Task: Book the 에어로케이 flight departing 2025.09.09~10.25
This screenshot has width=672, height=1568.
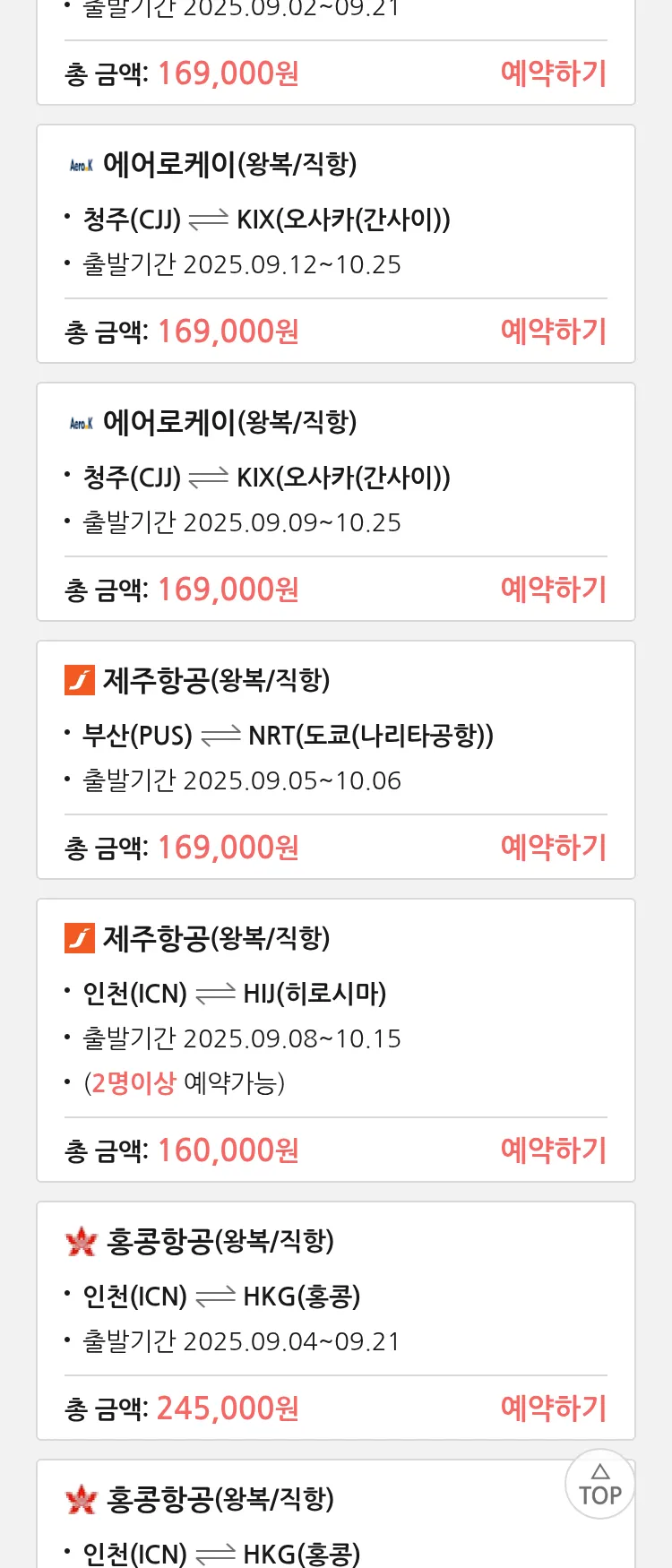Action: 553,590
